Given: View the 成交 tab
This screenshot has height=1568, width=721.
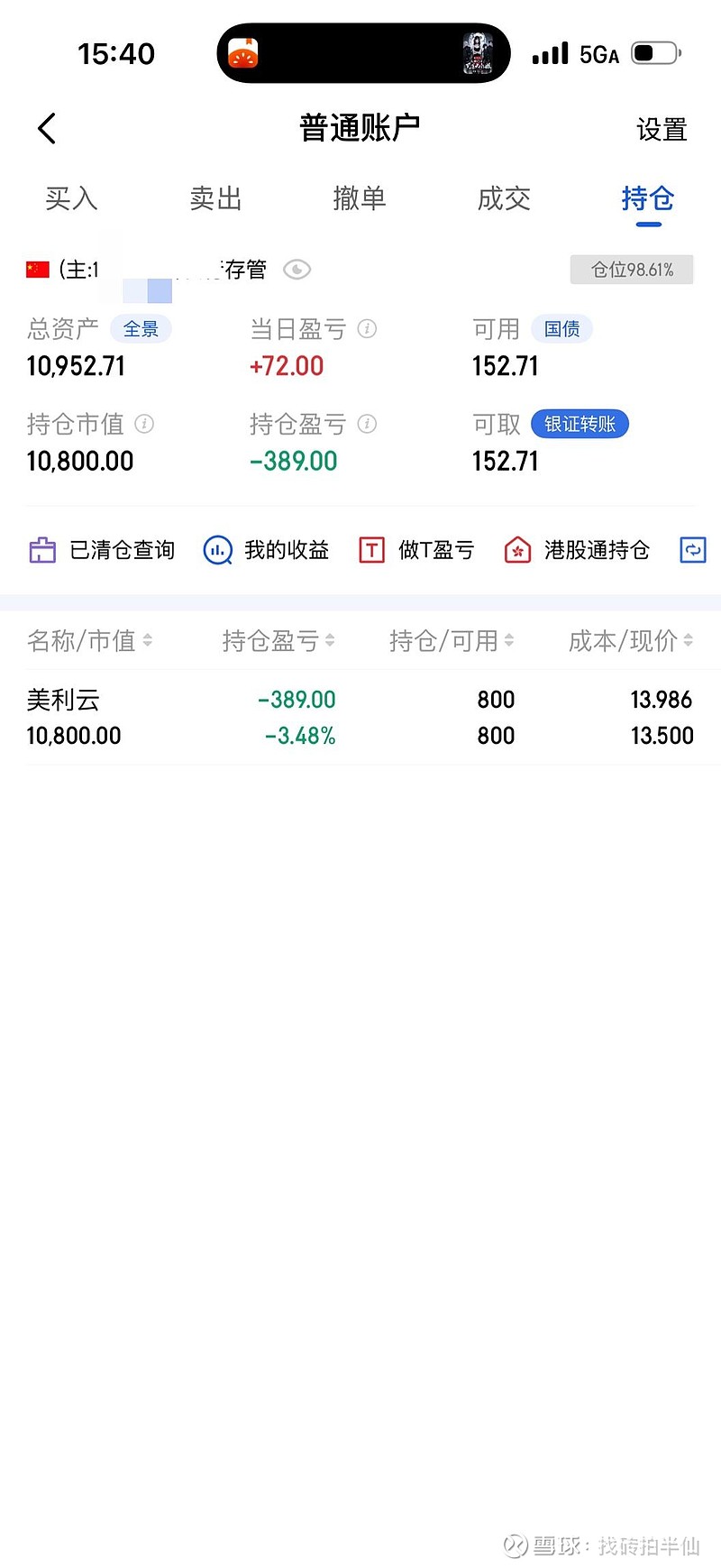Looking at the screenshot, I should [504, 198].
